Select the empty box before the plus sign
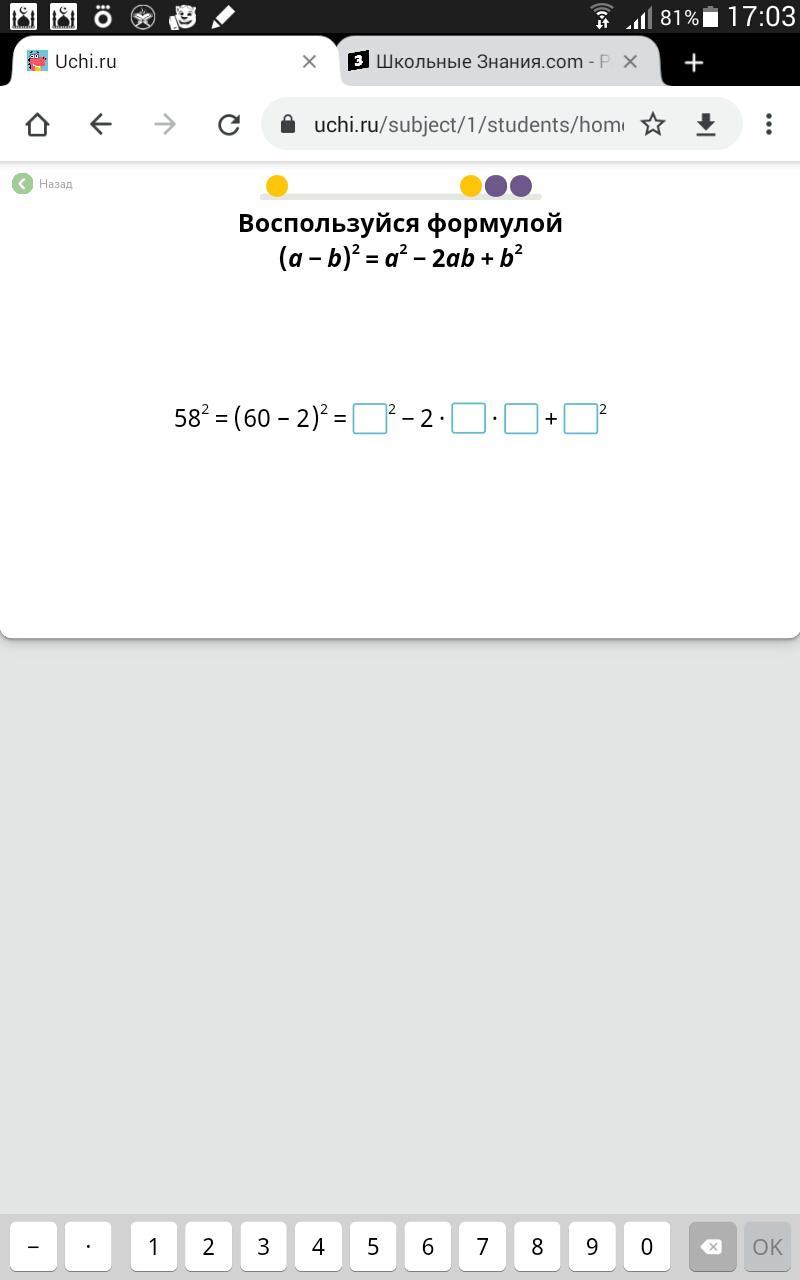This screenshot has width=800, height=1280. (x=521, y=418)
